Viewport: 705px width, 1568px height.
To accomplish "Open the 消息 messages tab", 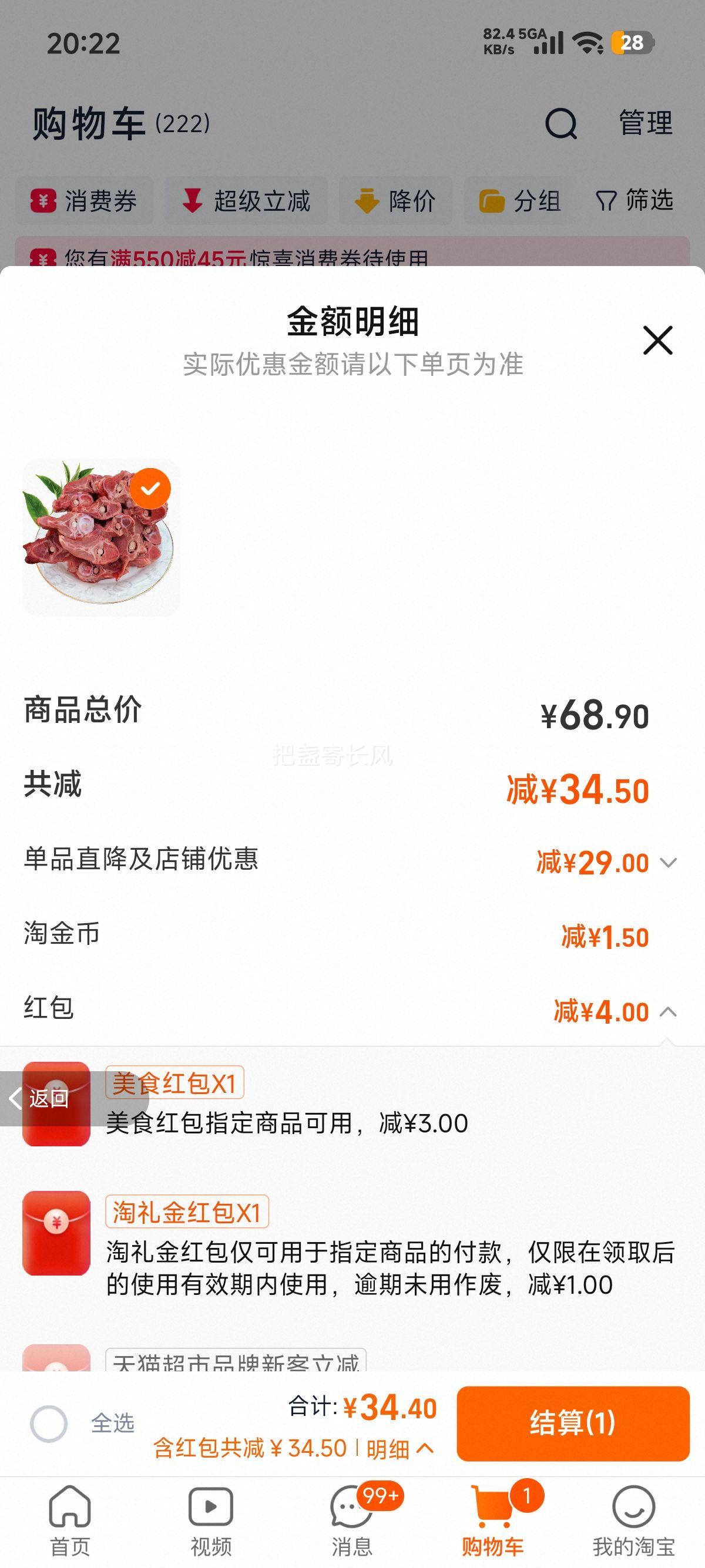I will pyautogui.click(x=352, y=1519).
